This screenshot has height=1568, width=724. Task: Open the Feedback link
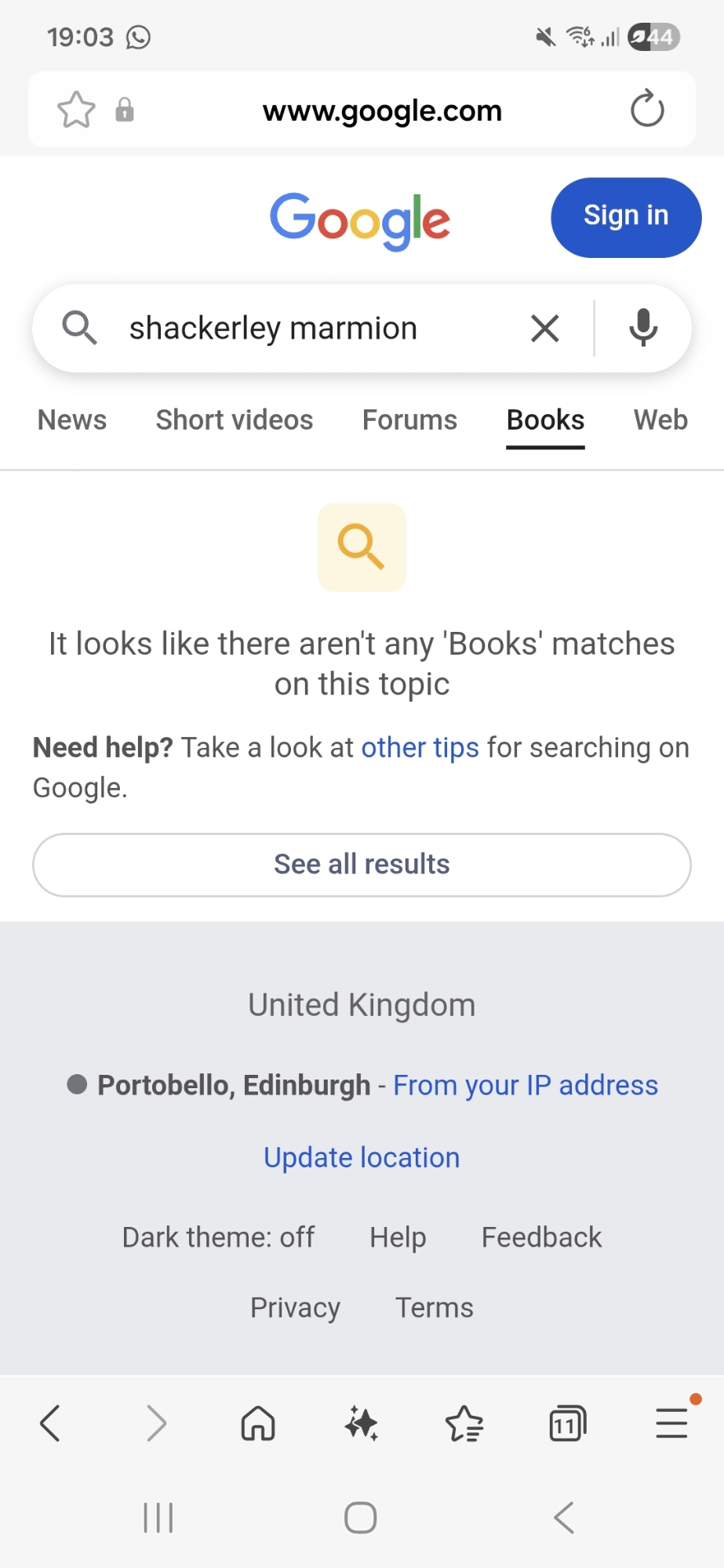pos(541,1237)
